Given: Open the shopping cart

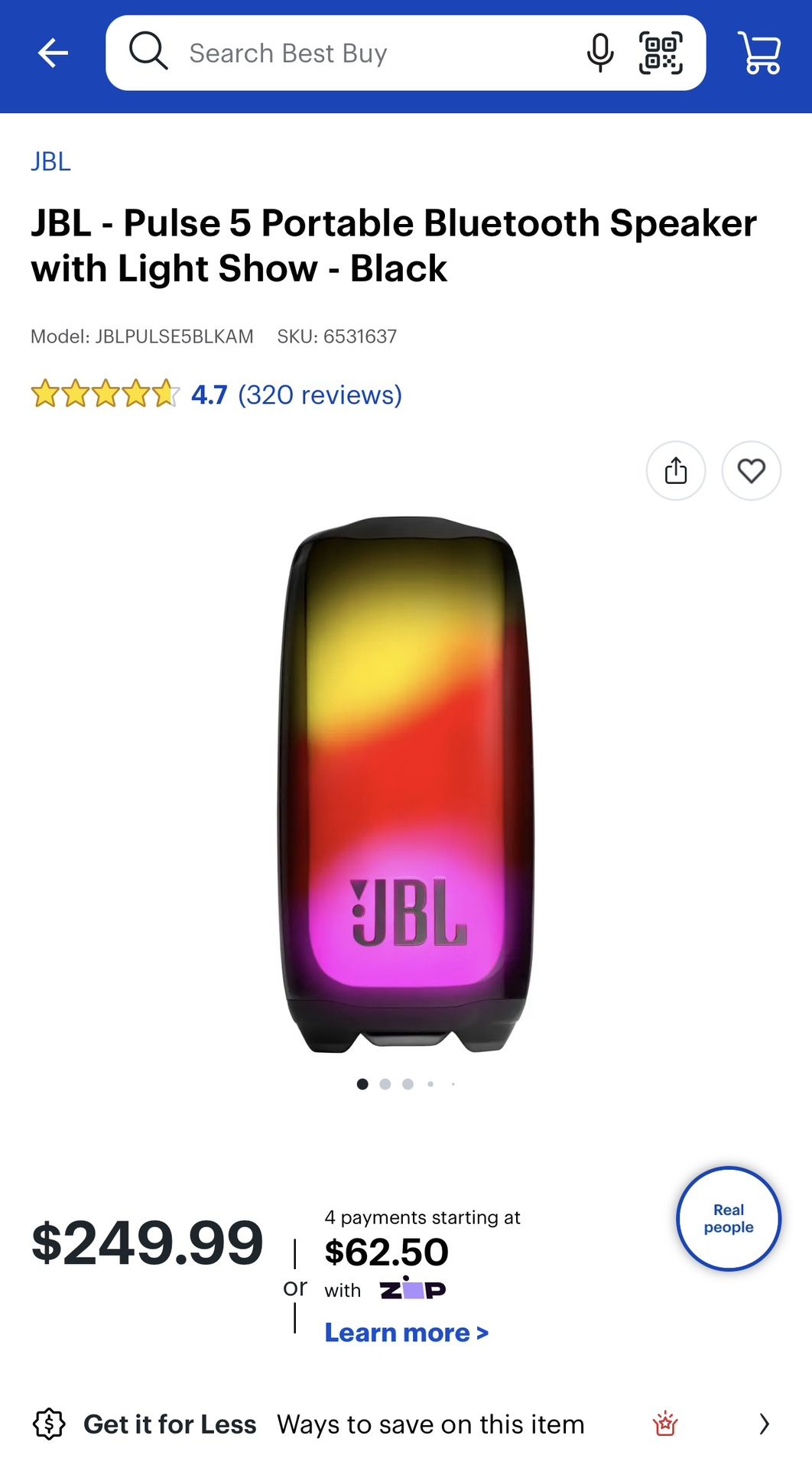Looking at the screenshot, I should pos(758,54).
